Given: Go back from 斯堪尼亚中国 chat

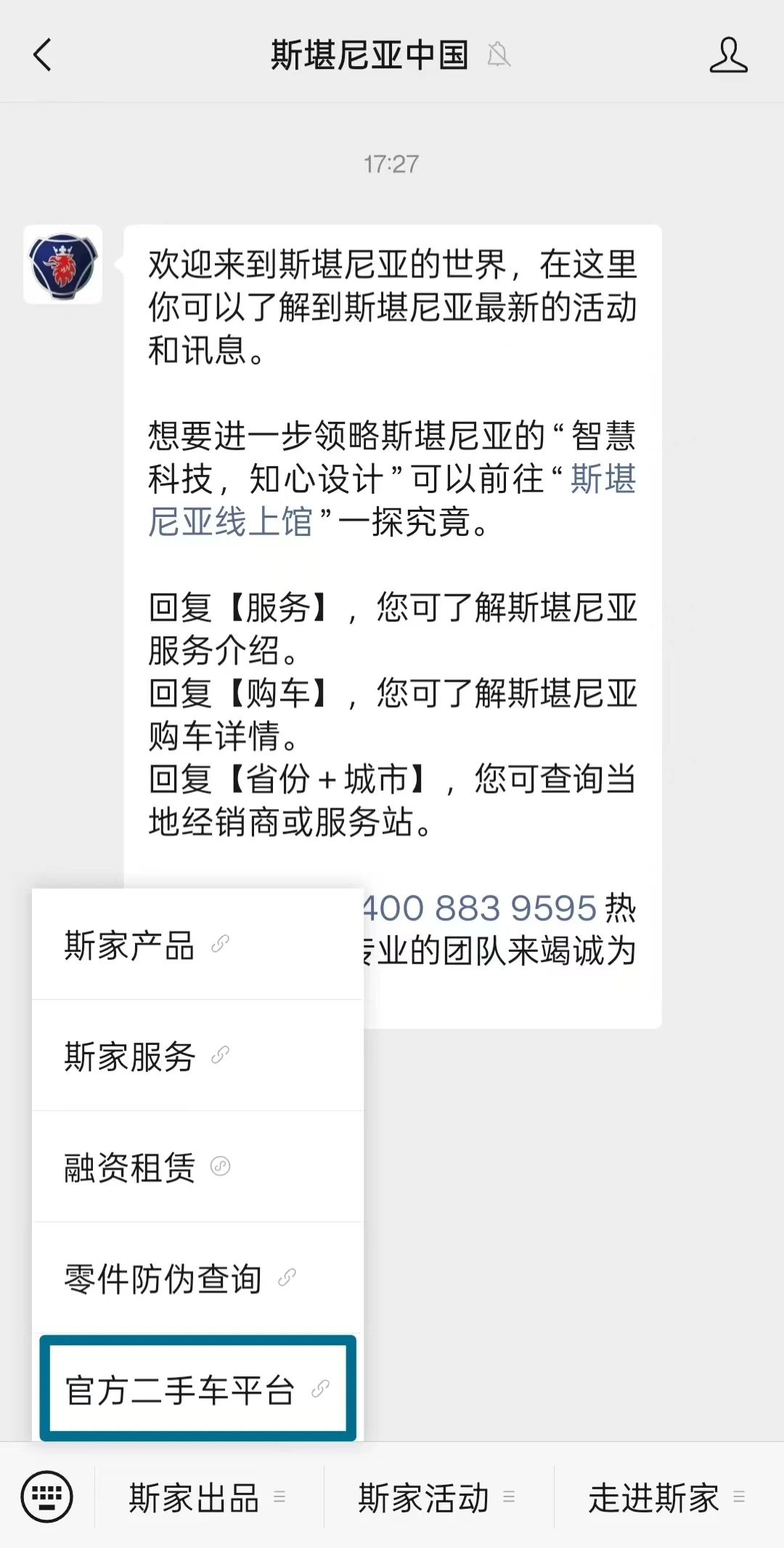Looking at the screenshot, I should 43,55.
